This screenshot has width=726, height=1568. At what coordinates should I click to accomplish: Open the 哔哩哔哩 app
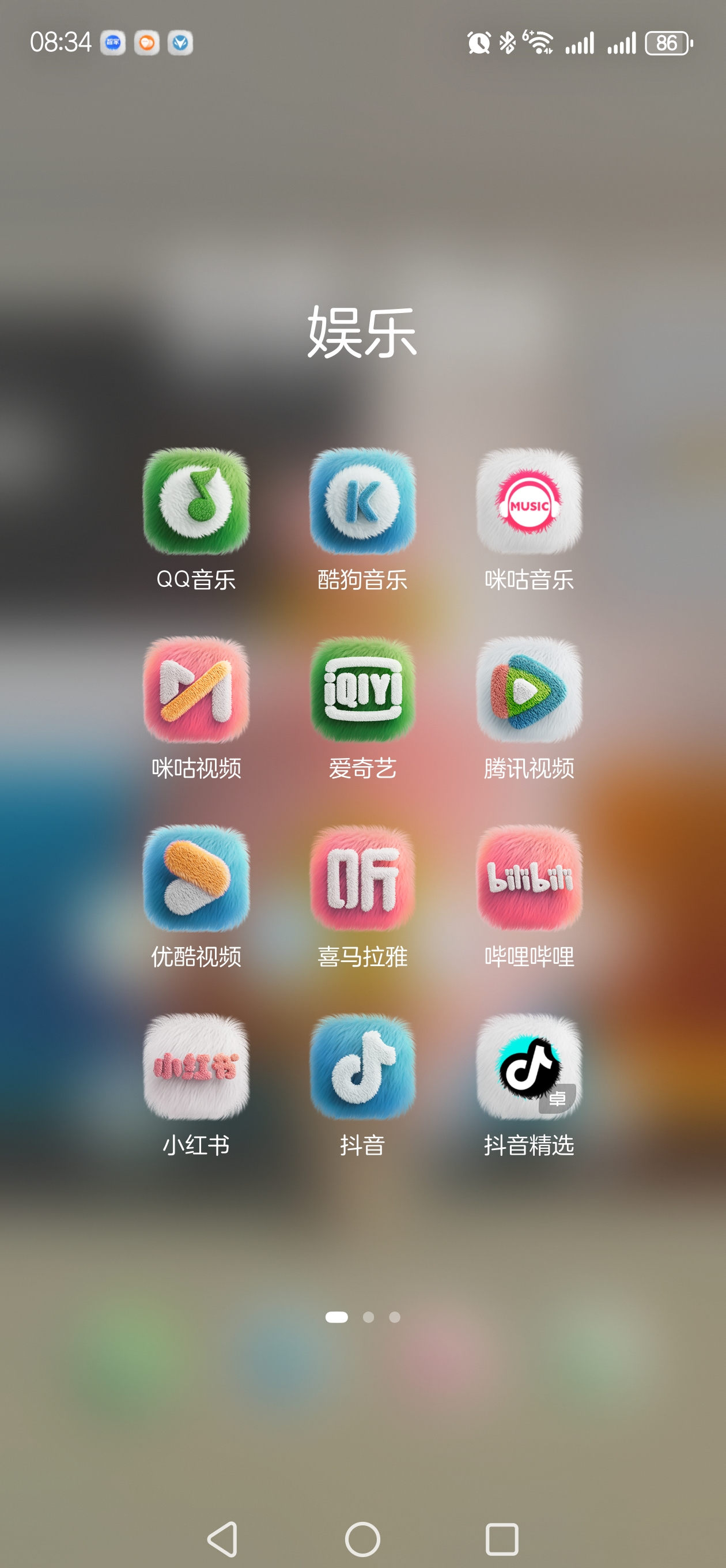(529, 879)
